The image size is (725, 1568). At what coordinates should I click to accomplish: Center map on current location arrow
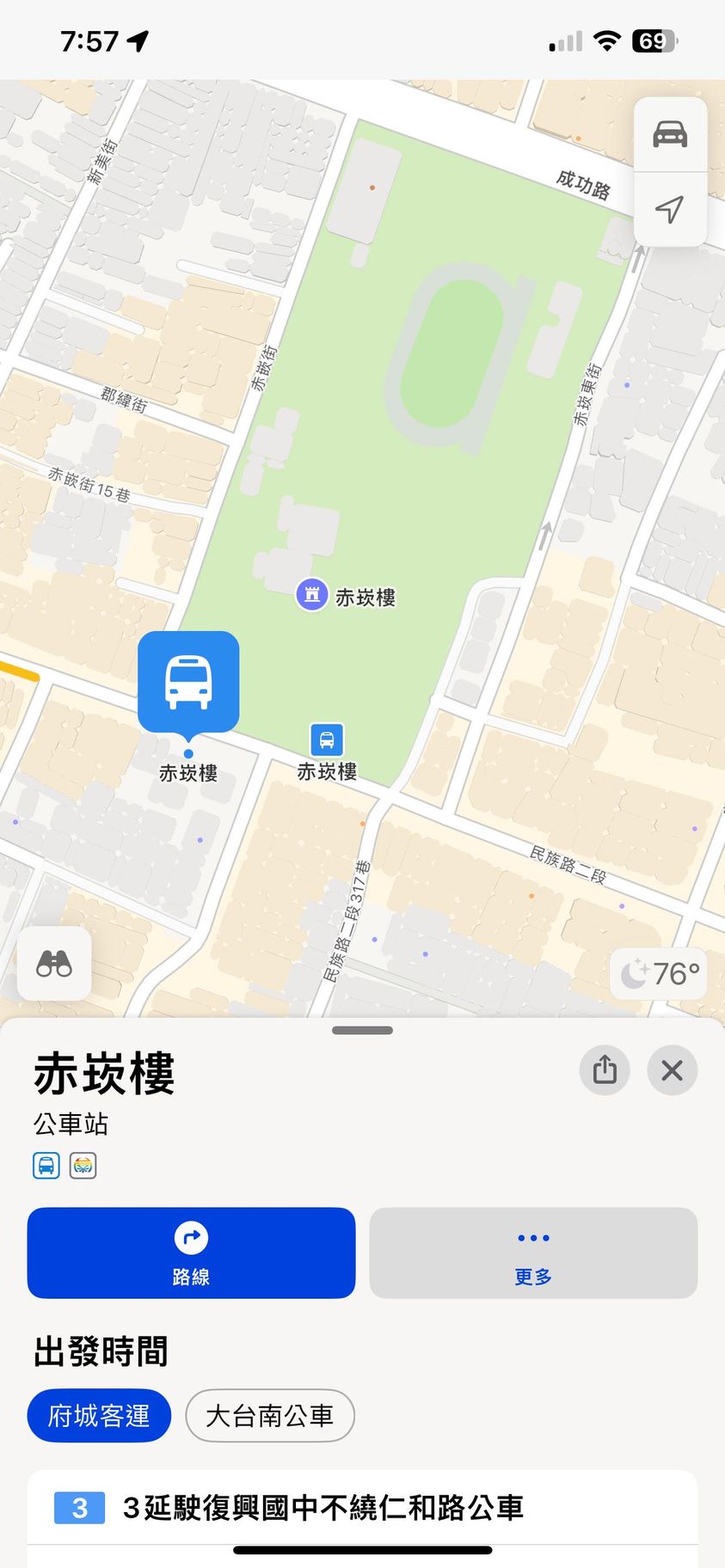tap(670, 209)
